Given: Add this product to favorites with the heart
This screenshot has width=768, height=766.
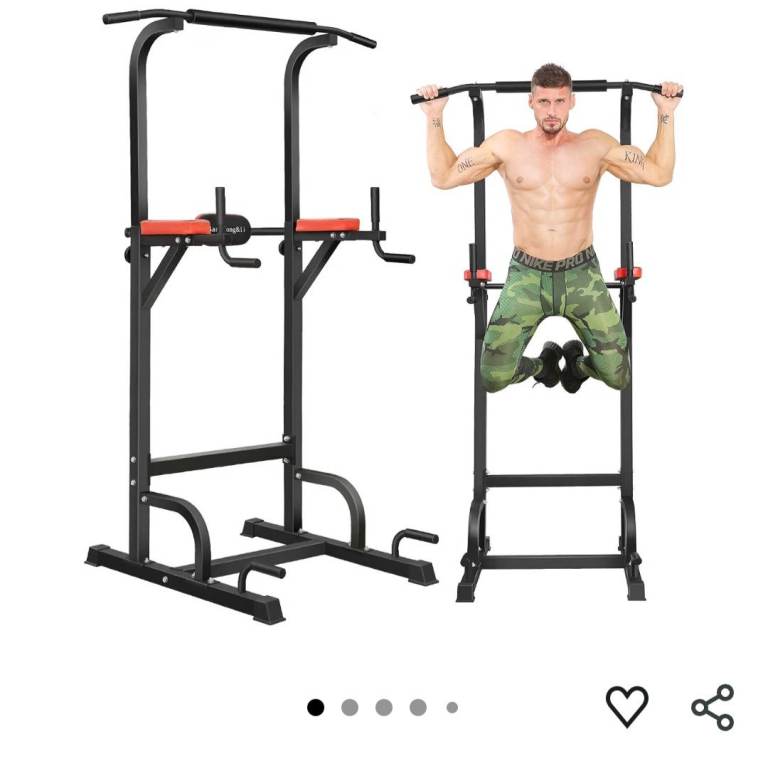Looking at the screenshot, I should 627,707.
